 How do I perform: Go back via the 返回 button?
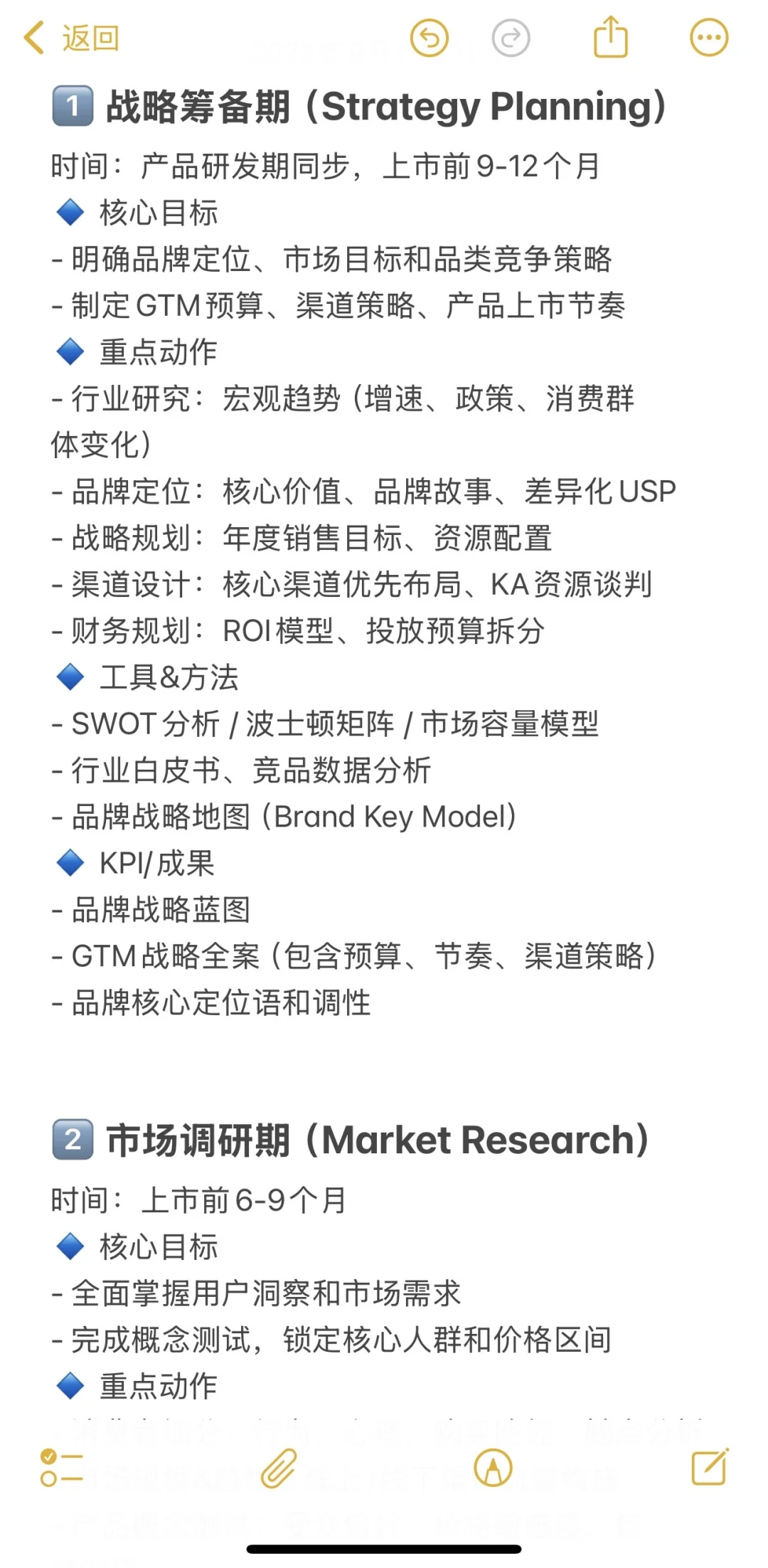pyautogui.click(x=71, y=38)
